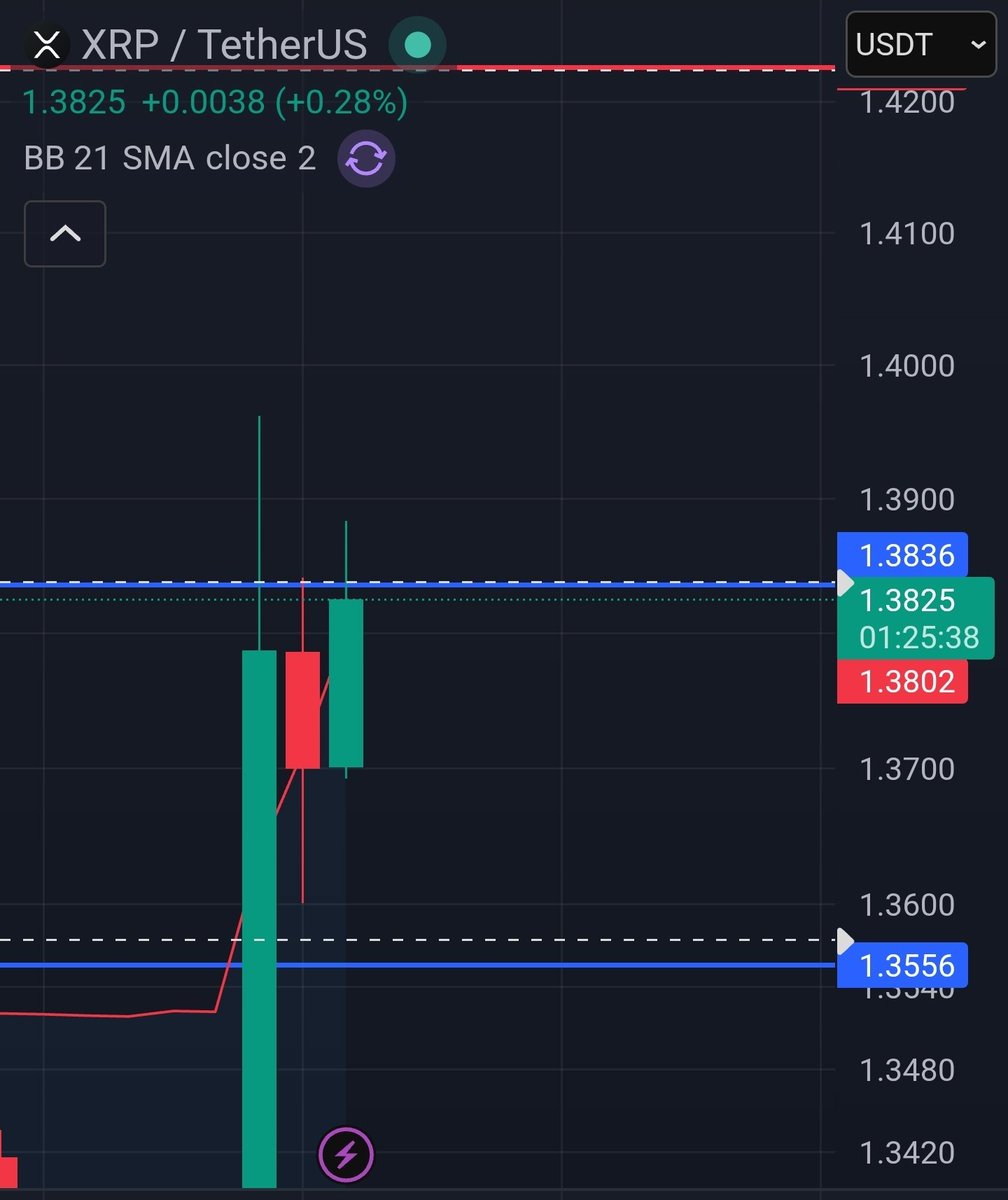The image size is (1008, 1200).
Task: Open the BB 21 SMA indicator label
Action: point(169,158)
